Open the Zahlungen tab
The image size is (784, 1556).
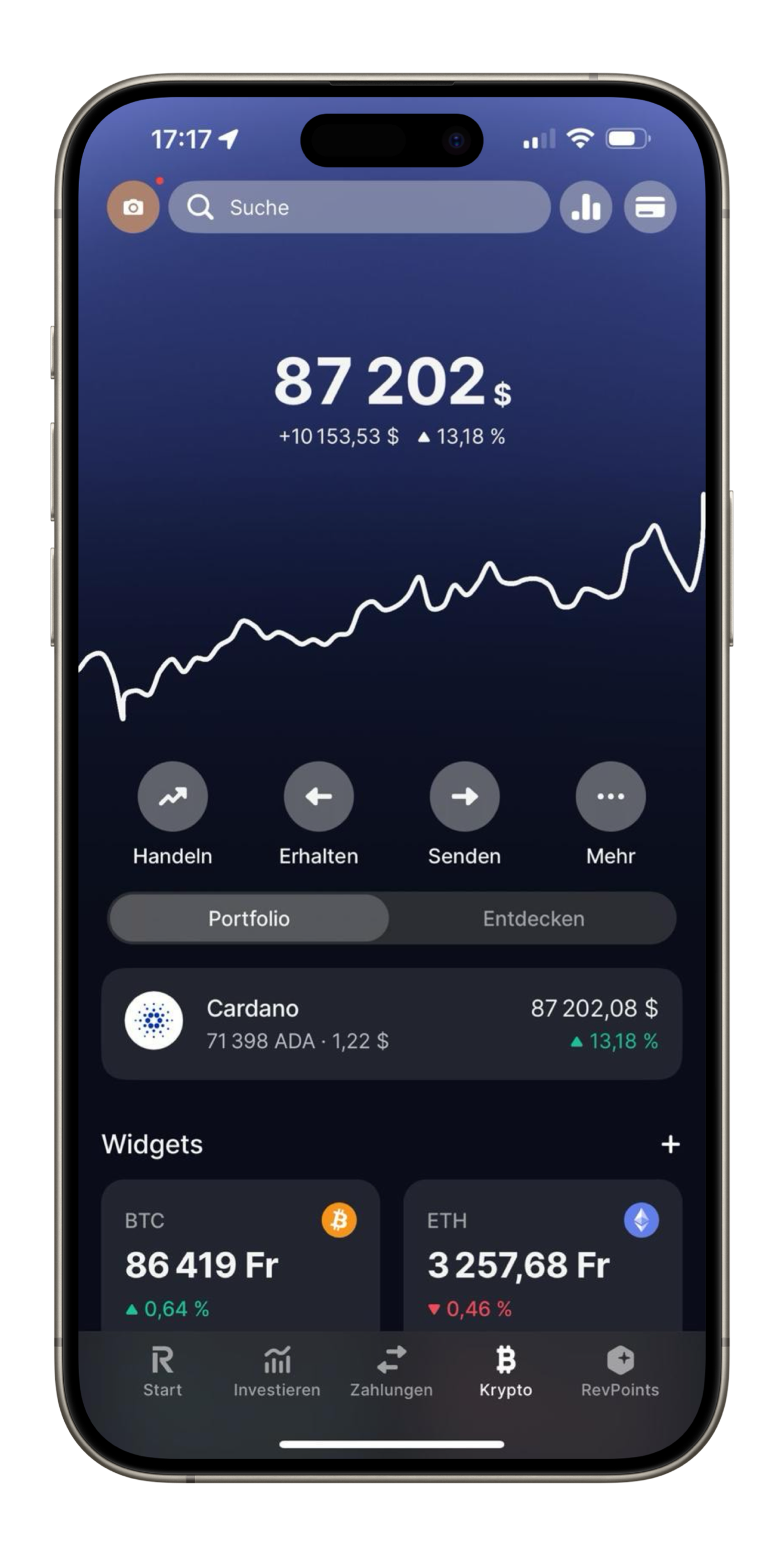tap(391, 1371)
